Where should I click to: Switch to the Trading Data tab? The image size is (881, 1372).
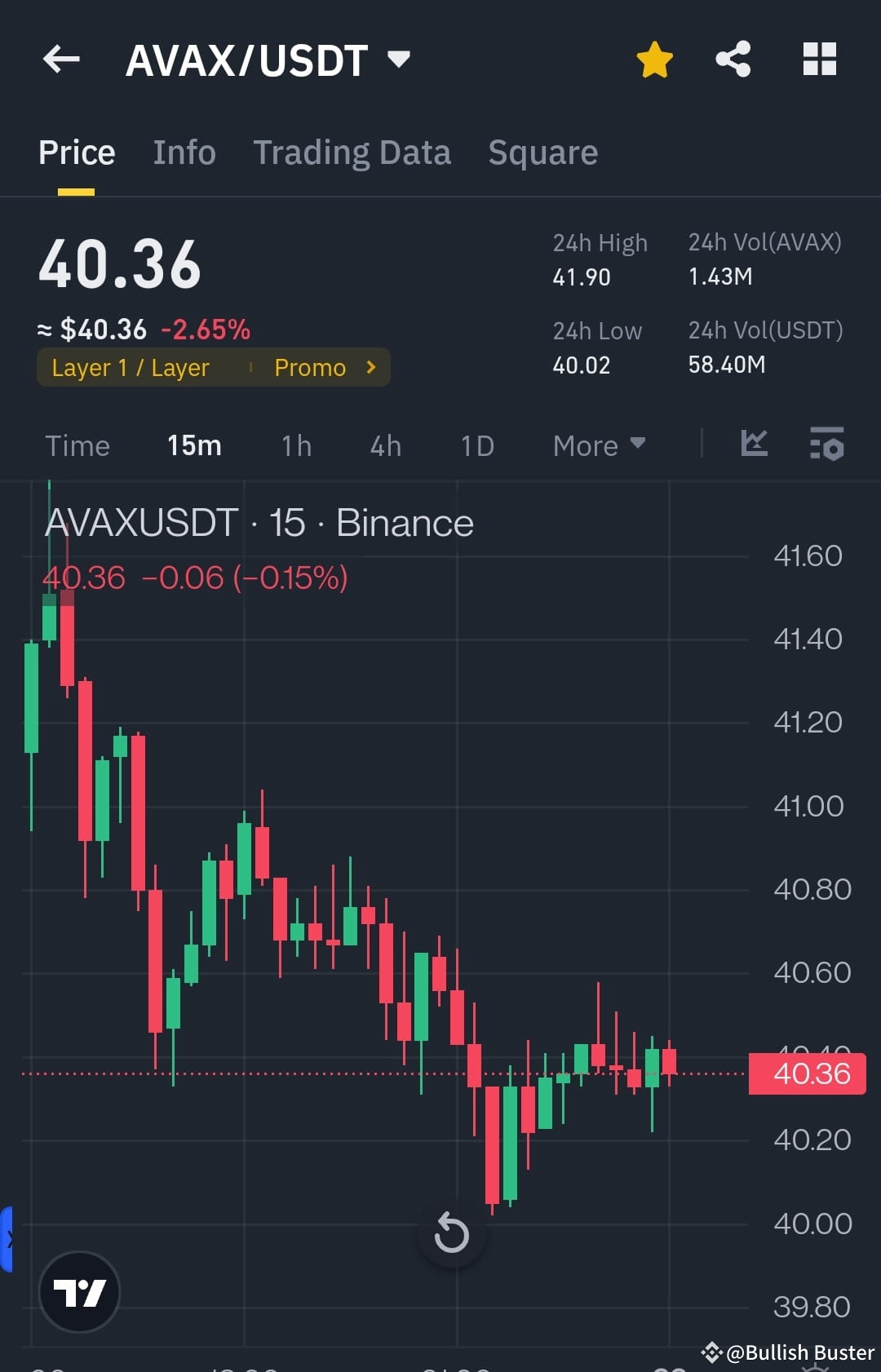(352, 152)
